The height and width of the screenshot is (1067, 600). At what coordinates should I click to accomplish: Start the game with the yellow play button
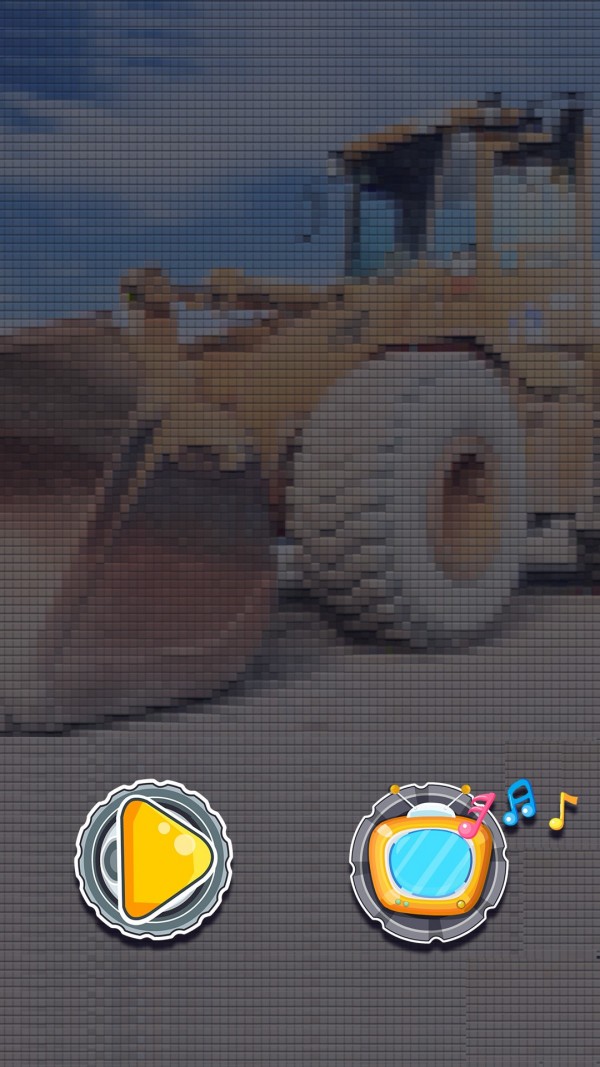tap(154, 858)
